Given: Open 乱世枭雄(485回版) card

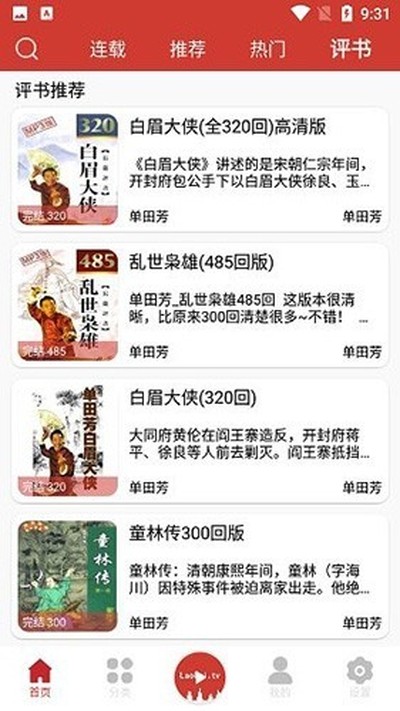Looking at the screenshot, I should [x=200, y=305].
